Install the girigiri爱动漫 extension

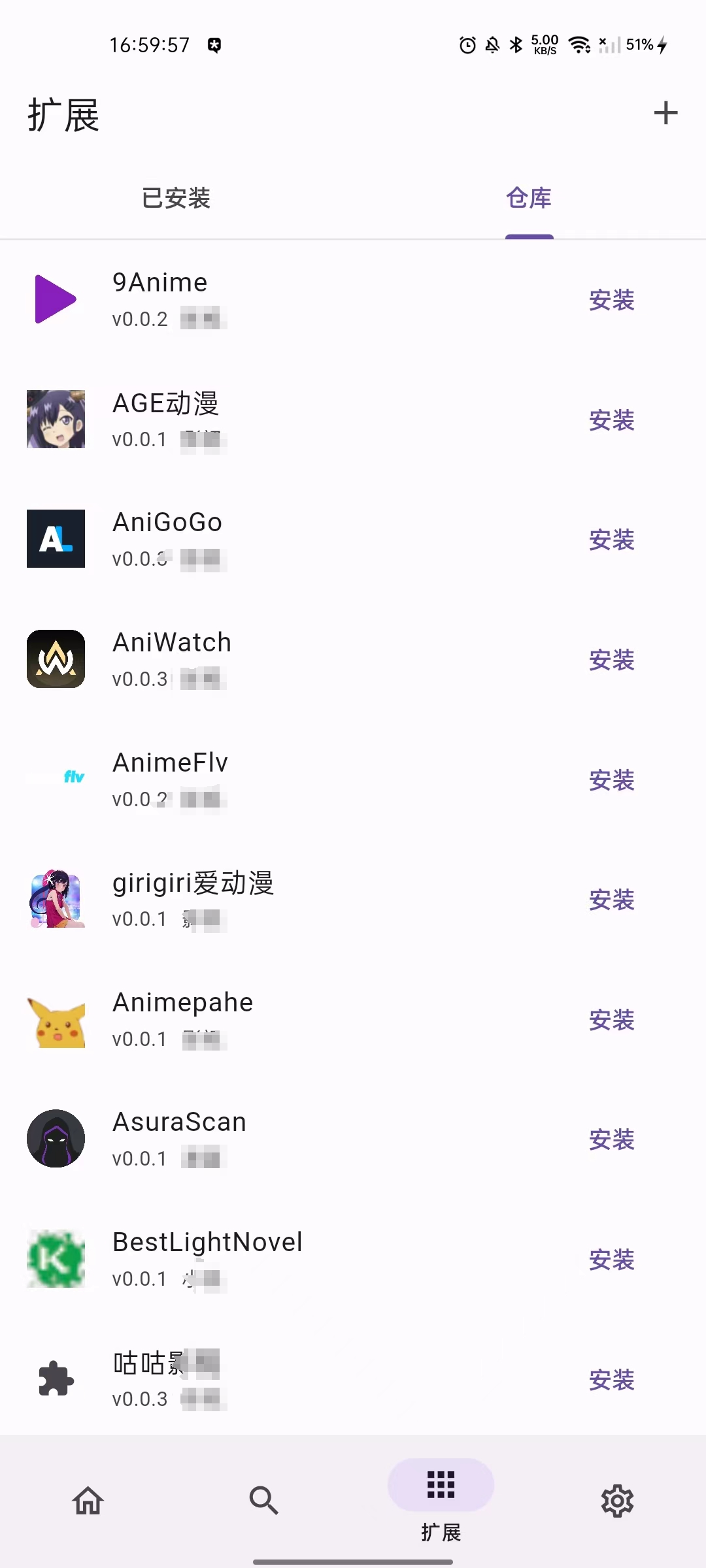[611, 900]
